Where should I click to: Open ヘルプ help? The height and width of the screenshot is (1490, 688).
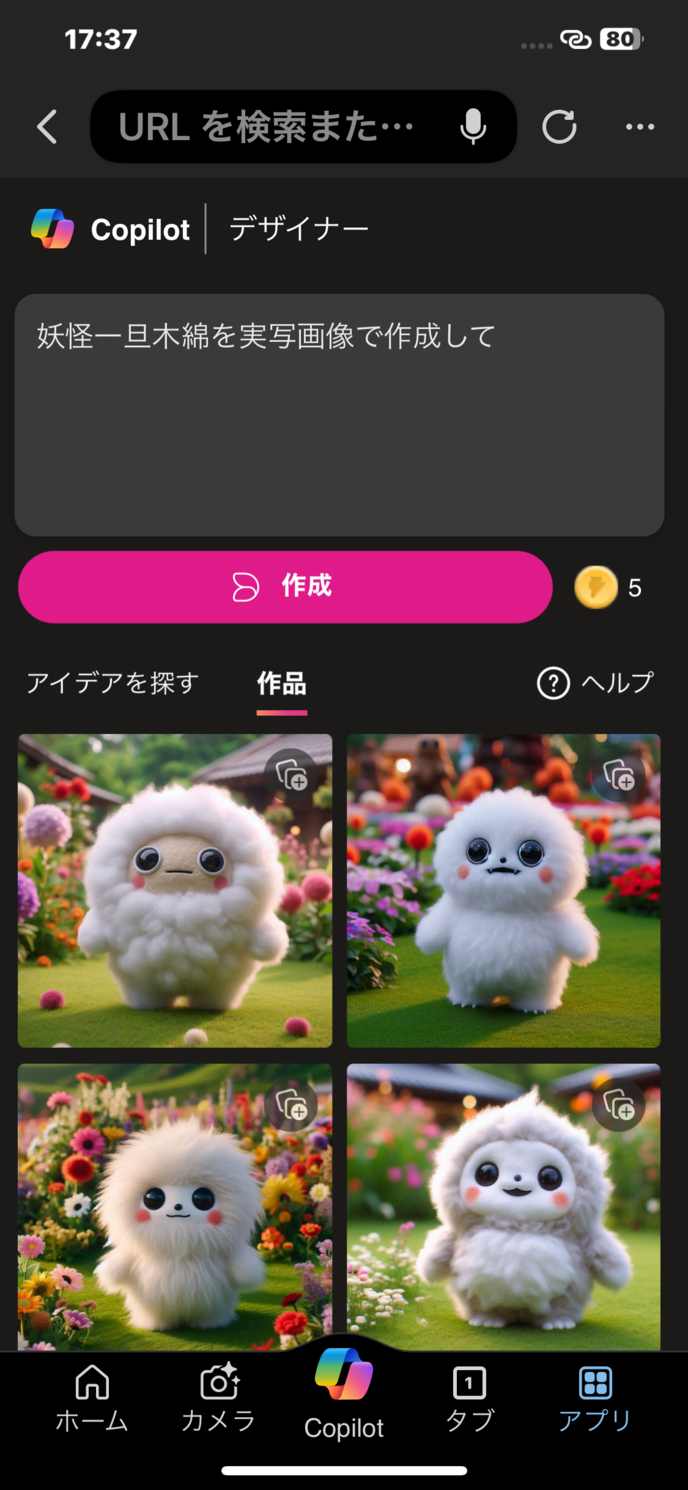pos(596,683)
